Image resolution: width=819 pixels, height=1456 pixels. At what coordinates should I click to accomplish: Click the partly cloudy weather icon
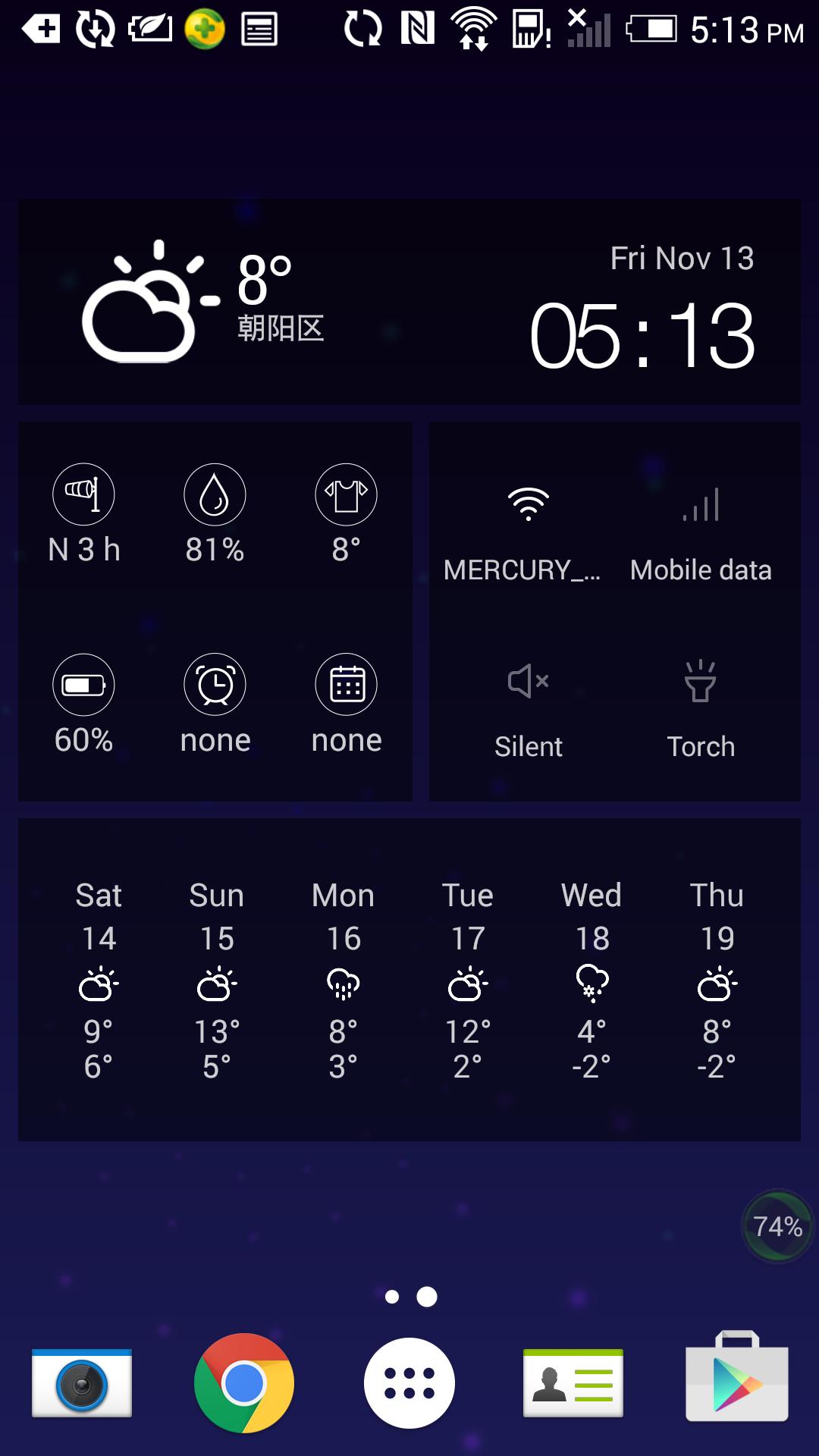[x=140, y=303]
